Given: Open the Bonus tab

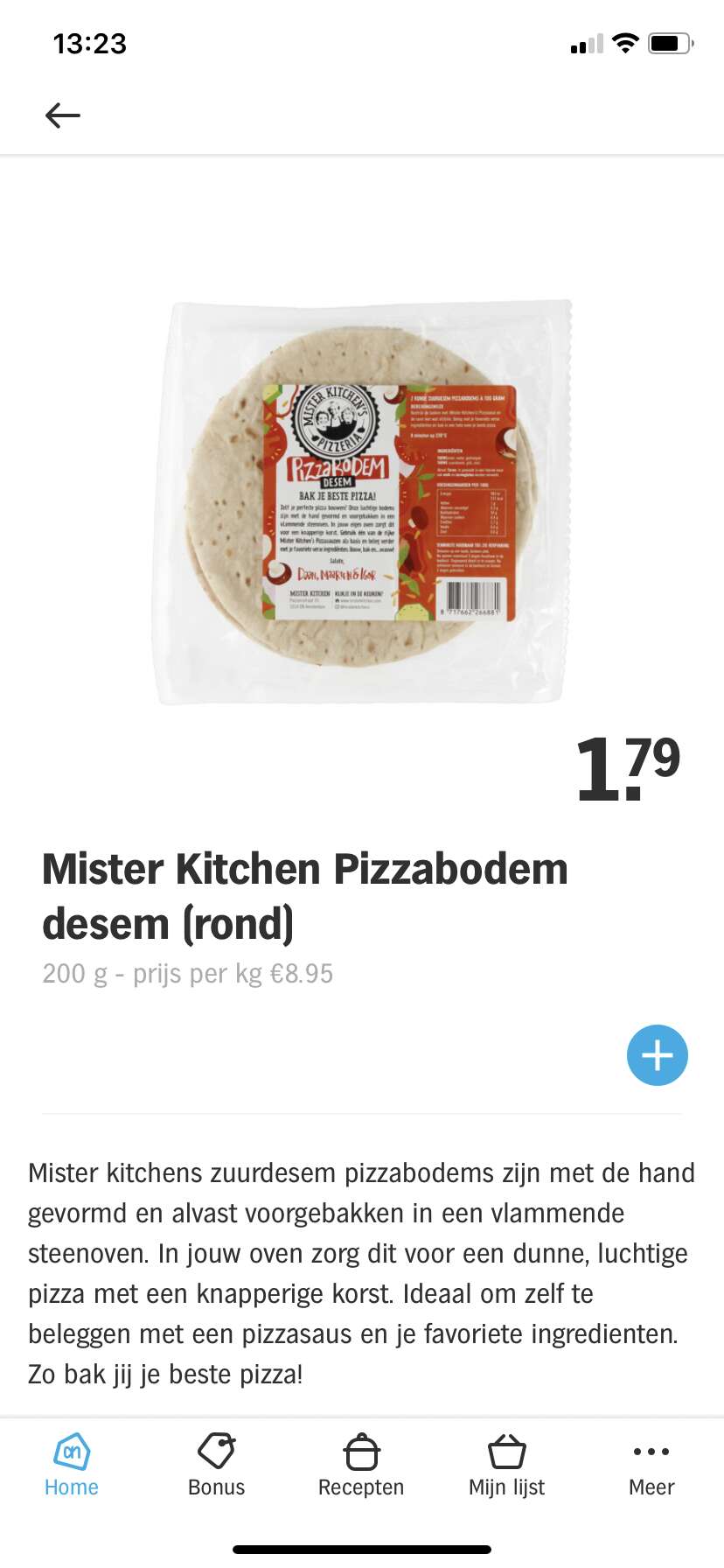Looking at the screenshot, I should pos(216,1466).
